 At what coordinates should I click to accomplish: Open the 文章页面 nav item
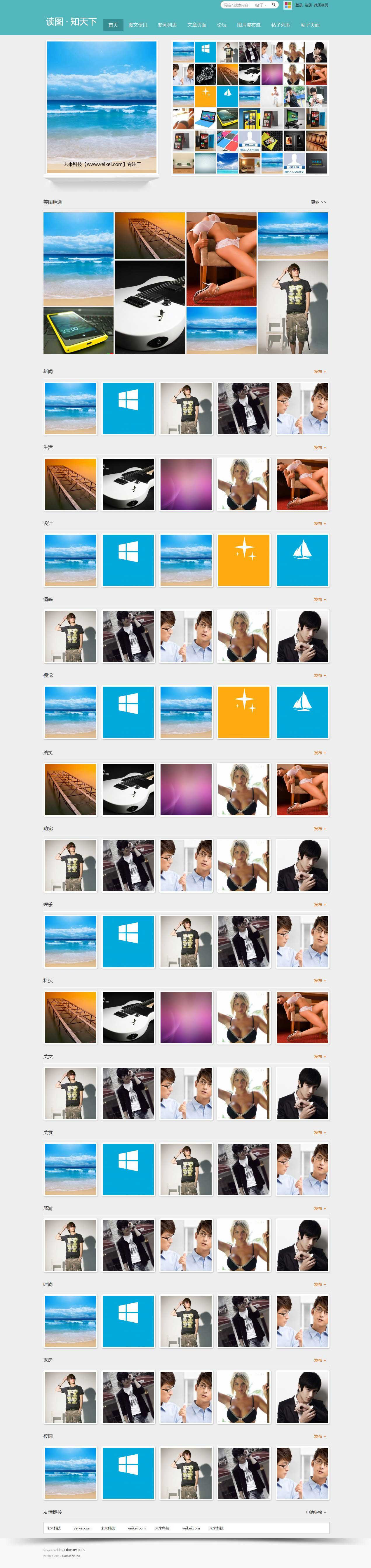coord(196,25)
